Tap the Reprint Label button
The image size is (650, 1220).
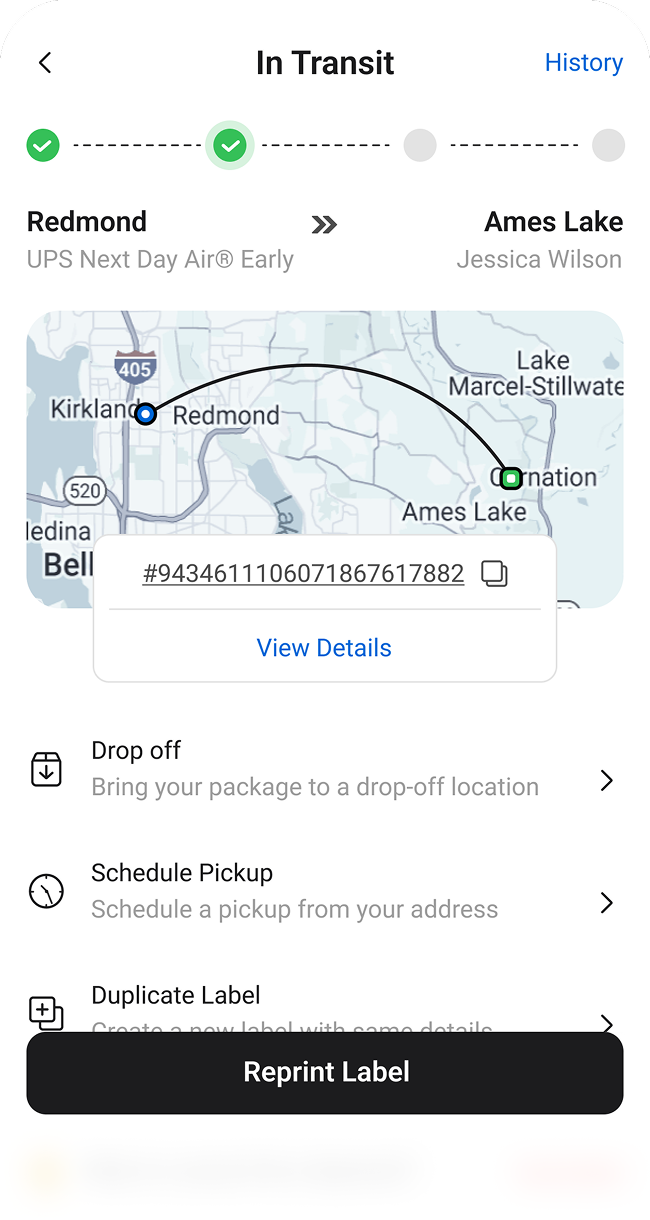tap(324, 1072)
